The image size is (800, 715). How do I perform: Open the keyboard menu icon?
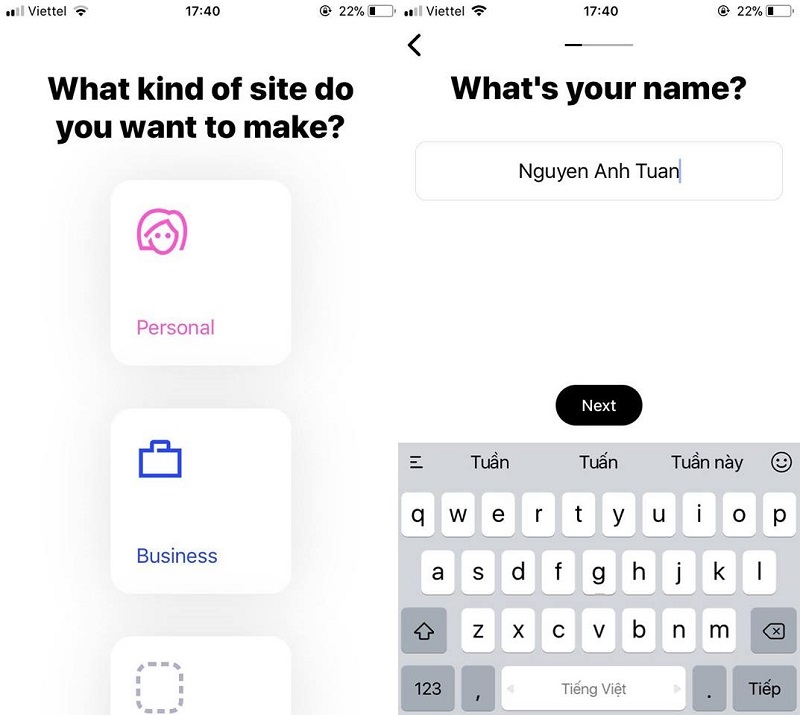(x=417, y=462)
